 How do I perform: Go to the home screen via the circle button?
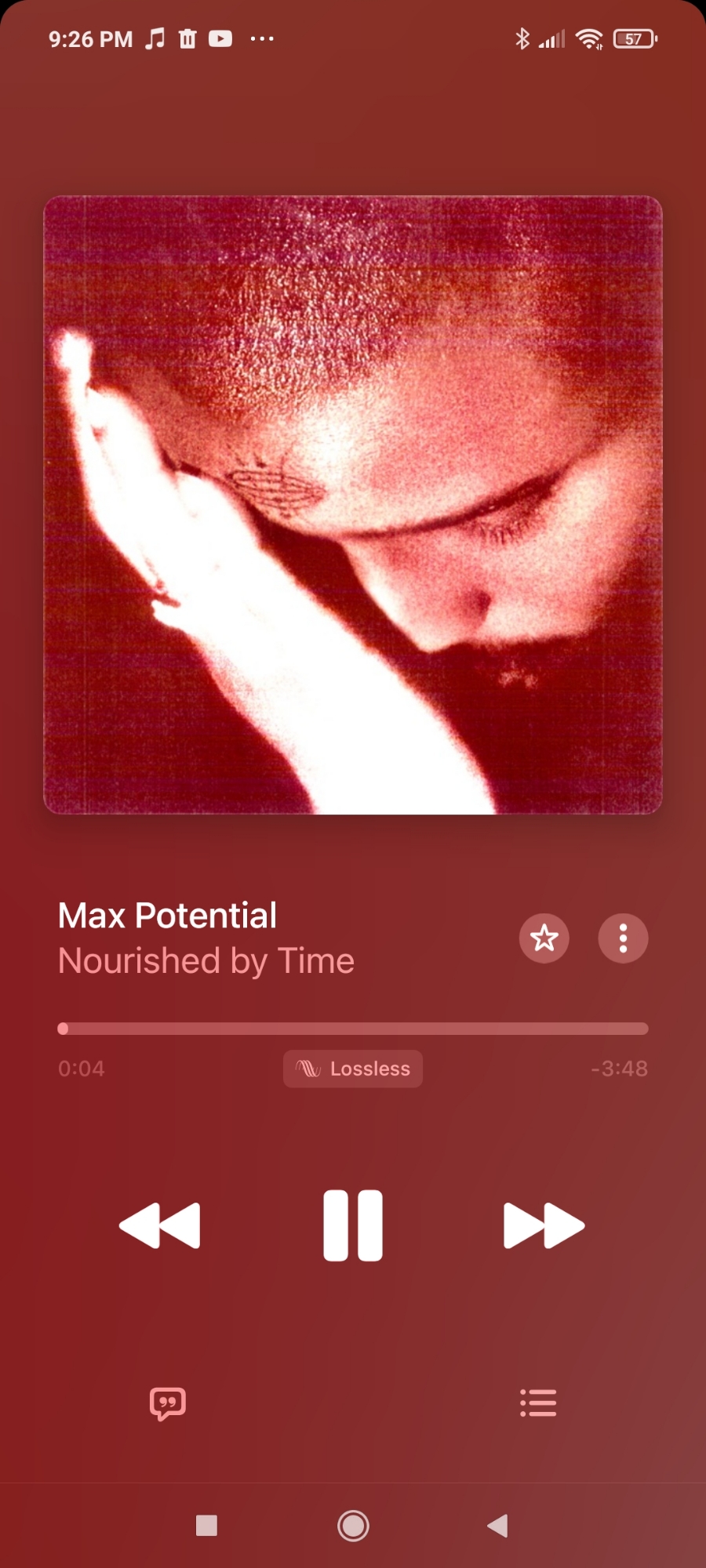[x=353, y=1526]
